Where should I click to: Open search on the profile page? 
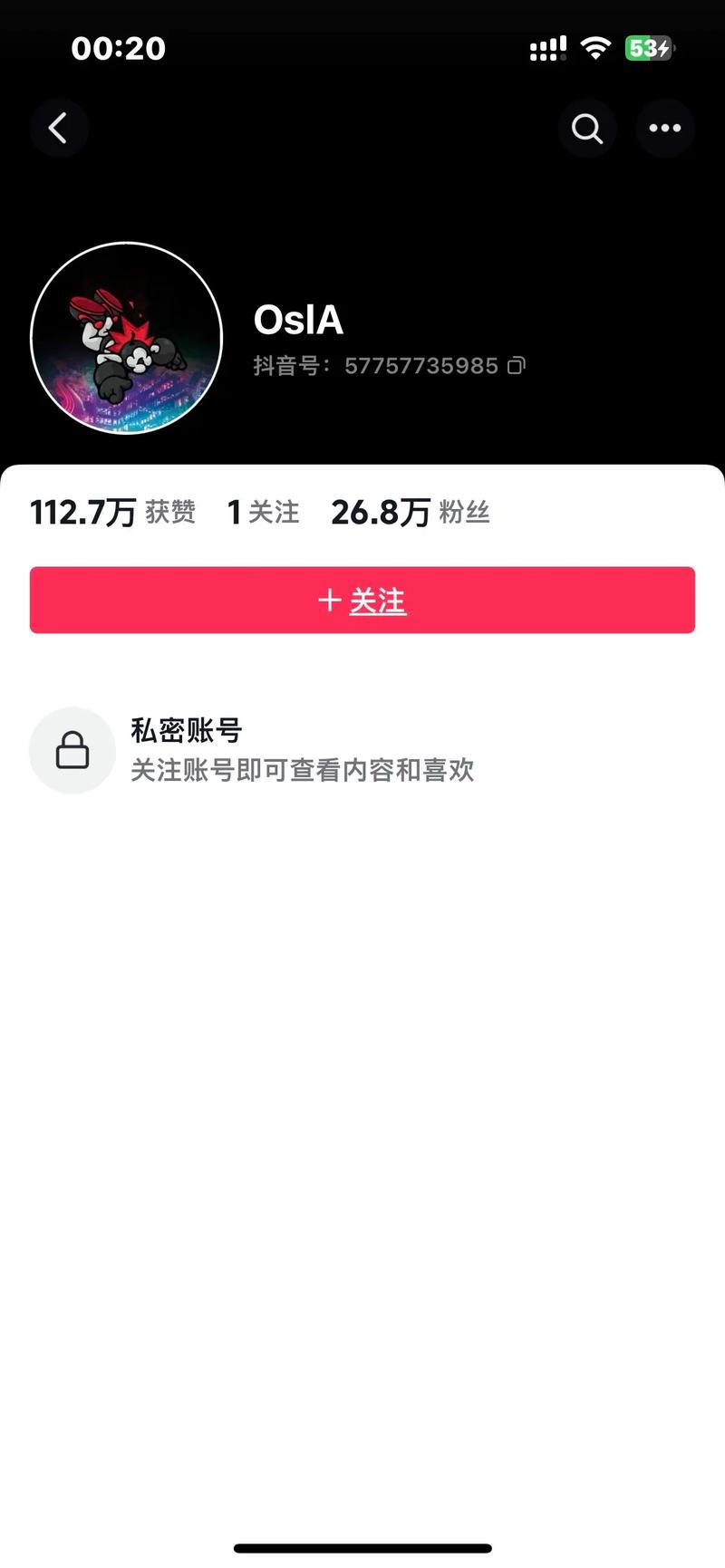click(x=587, y=128)
